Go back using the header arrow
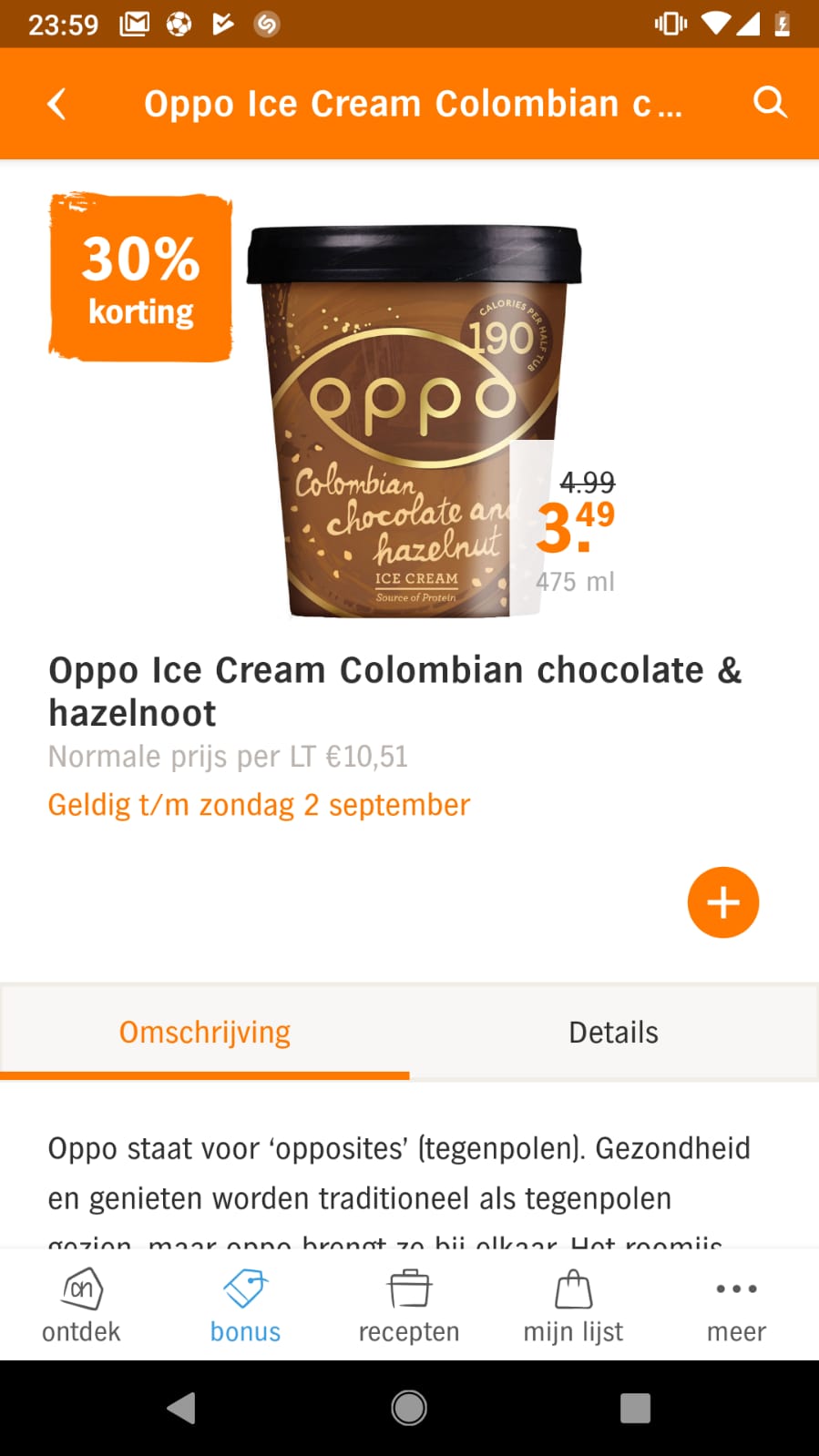Image resolution: width=819 pixels, height=1456 pixels. [x=56, y=104]
